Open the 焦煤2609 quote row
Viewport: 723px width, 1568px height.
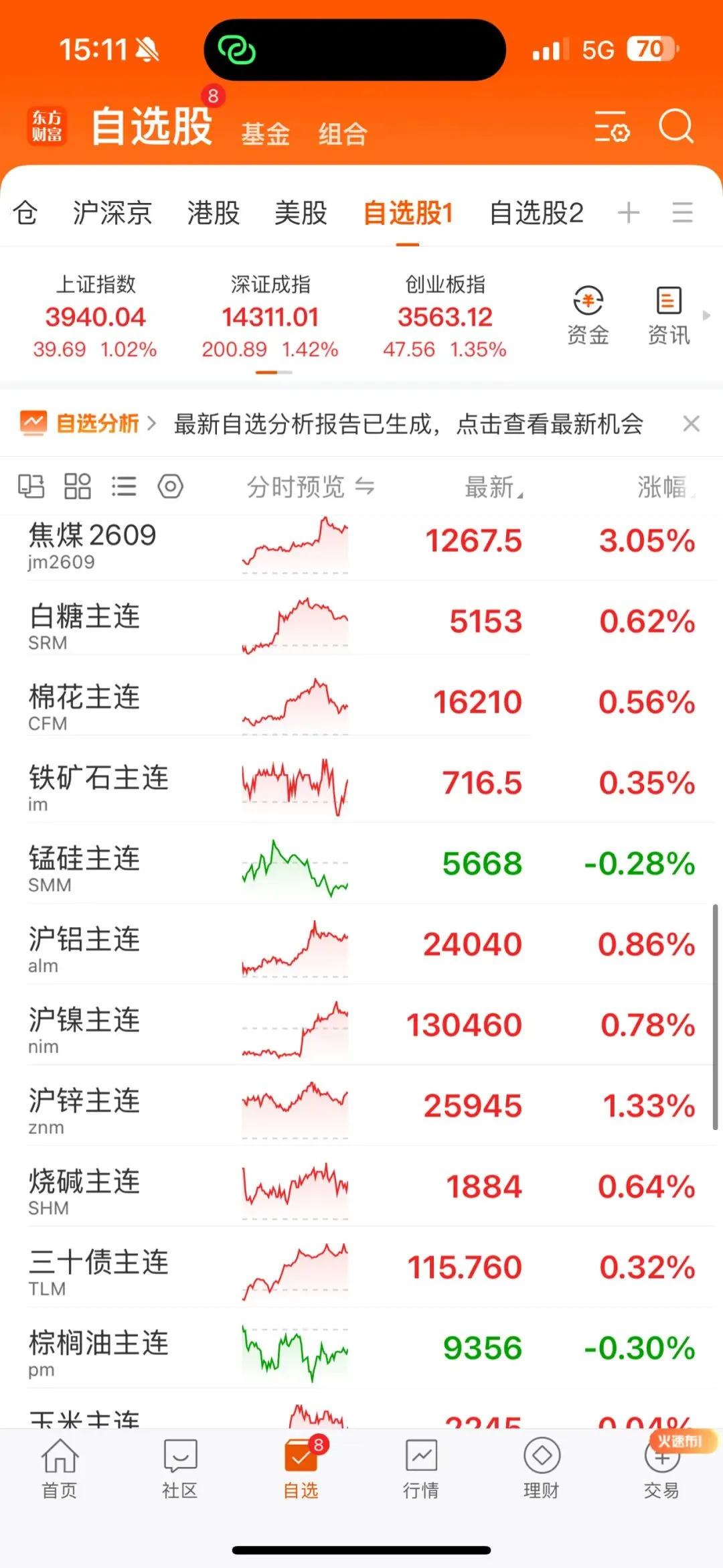point(361,546)
